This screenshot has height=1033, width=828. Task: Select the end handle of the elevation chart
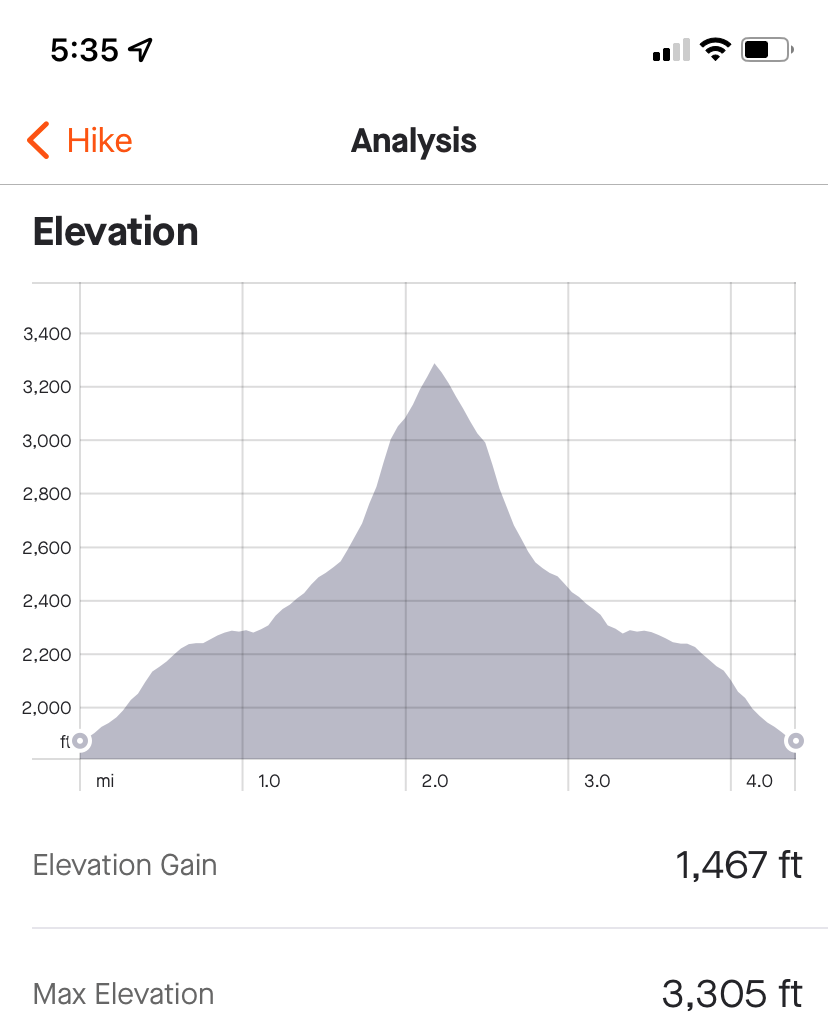[795, 741]
